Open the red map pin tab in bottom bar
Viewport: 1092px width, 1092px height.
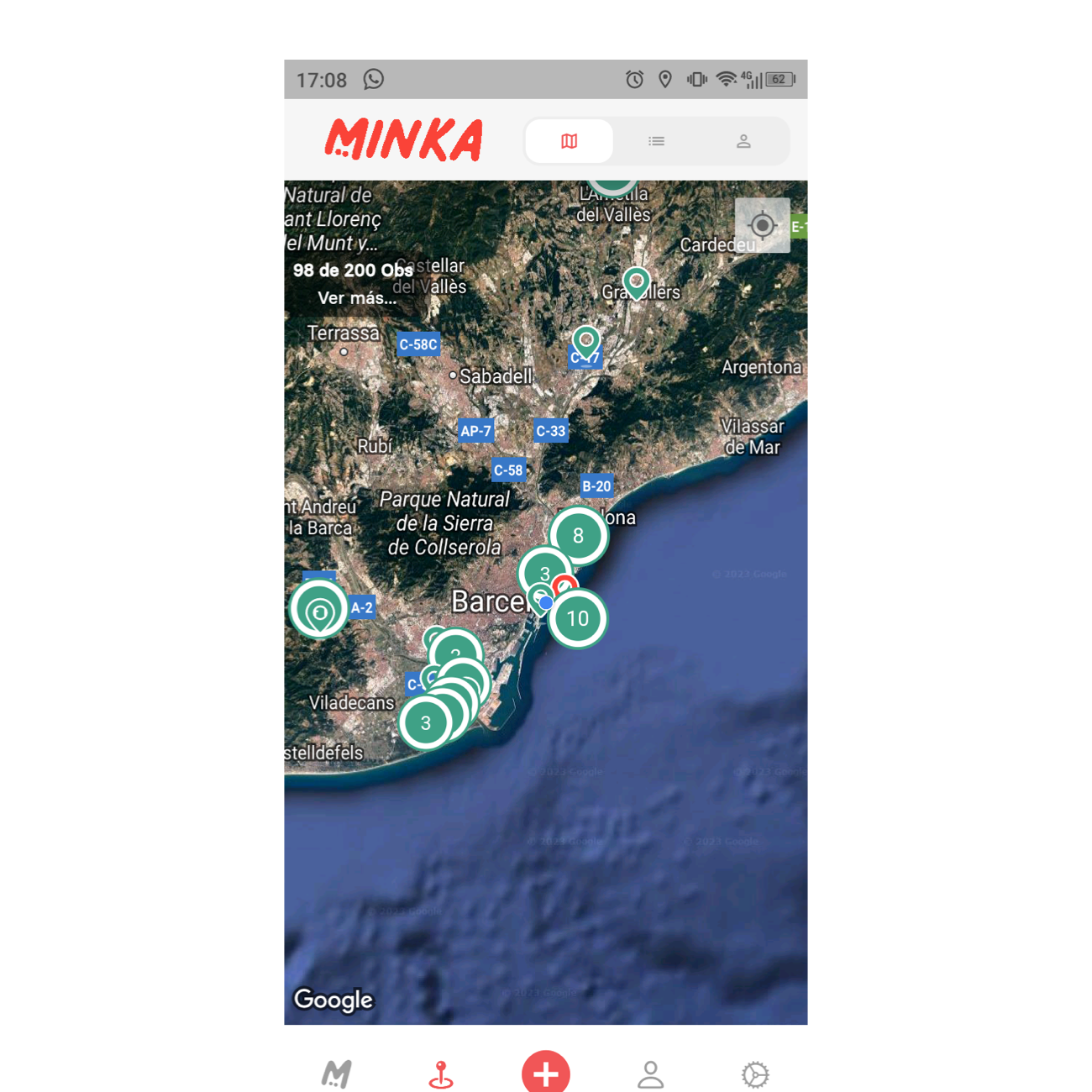click(x=441, y=1074)
